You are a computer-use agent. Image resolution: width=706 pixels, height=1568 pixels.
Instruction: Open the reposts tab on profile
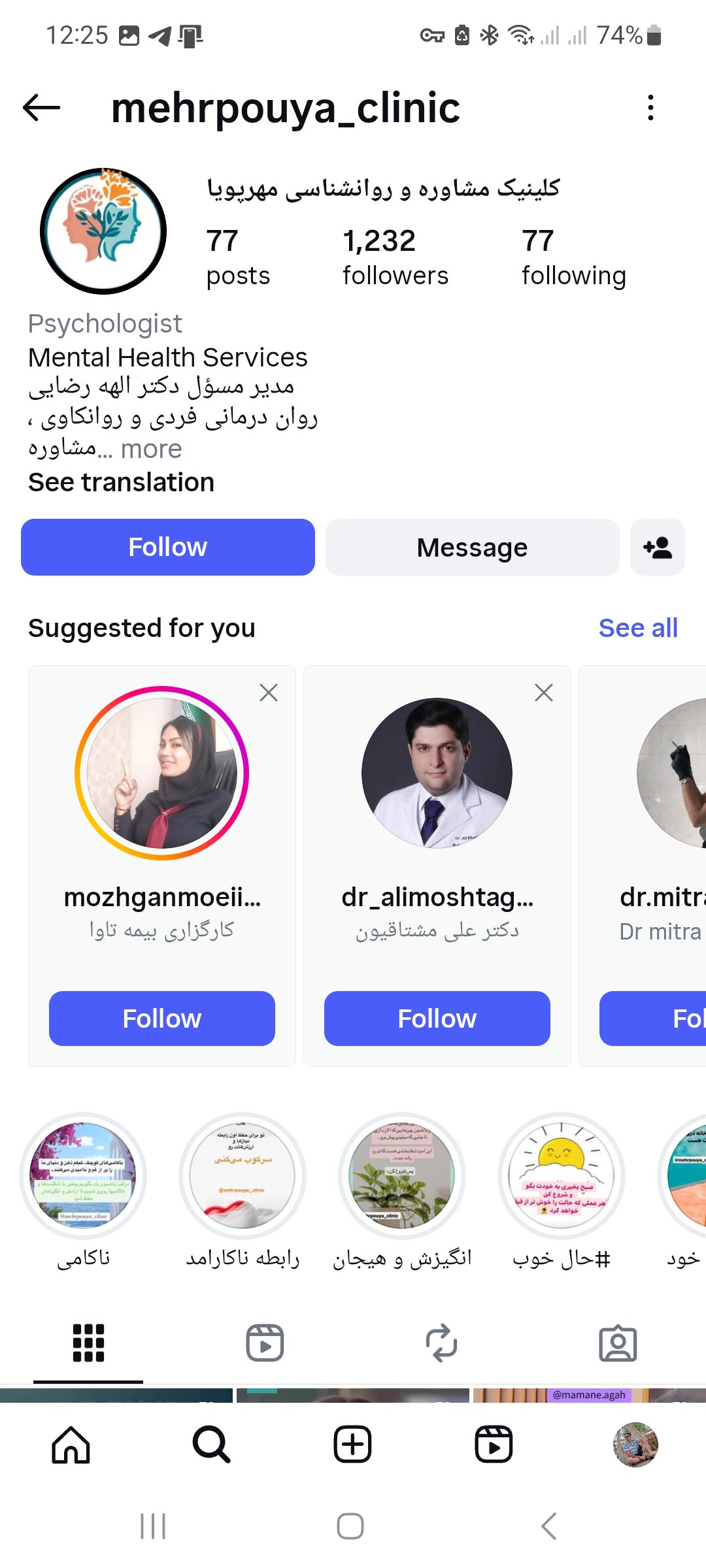pos(441,1342)
